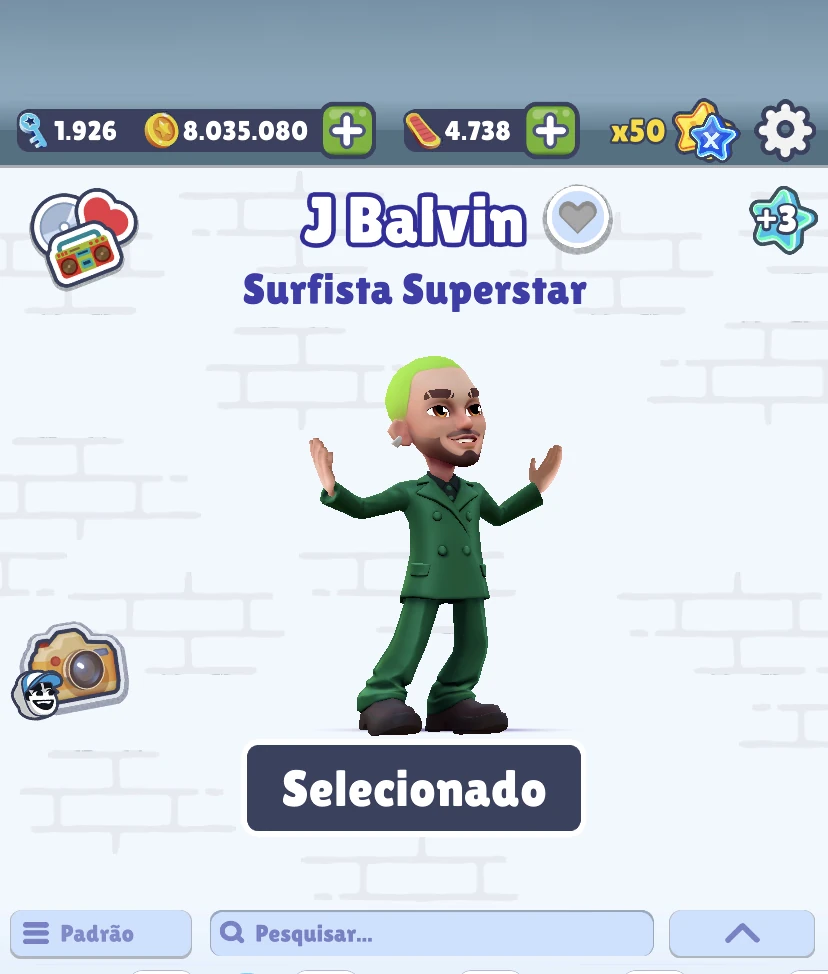Toggle J Balvin as favorite character
The height and width of the screenshot is (974, 828).
577,217
